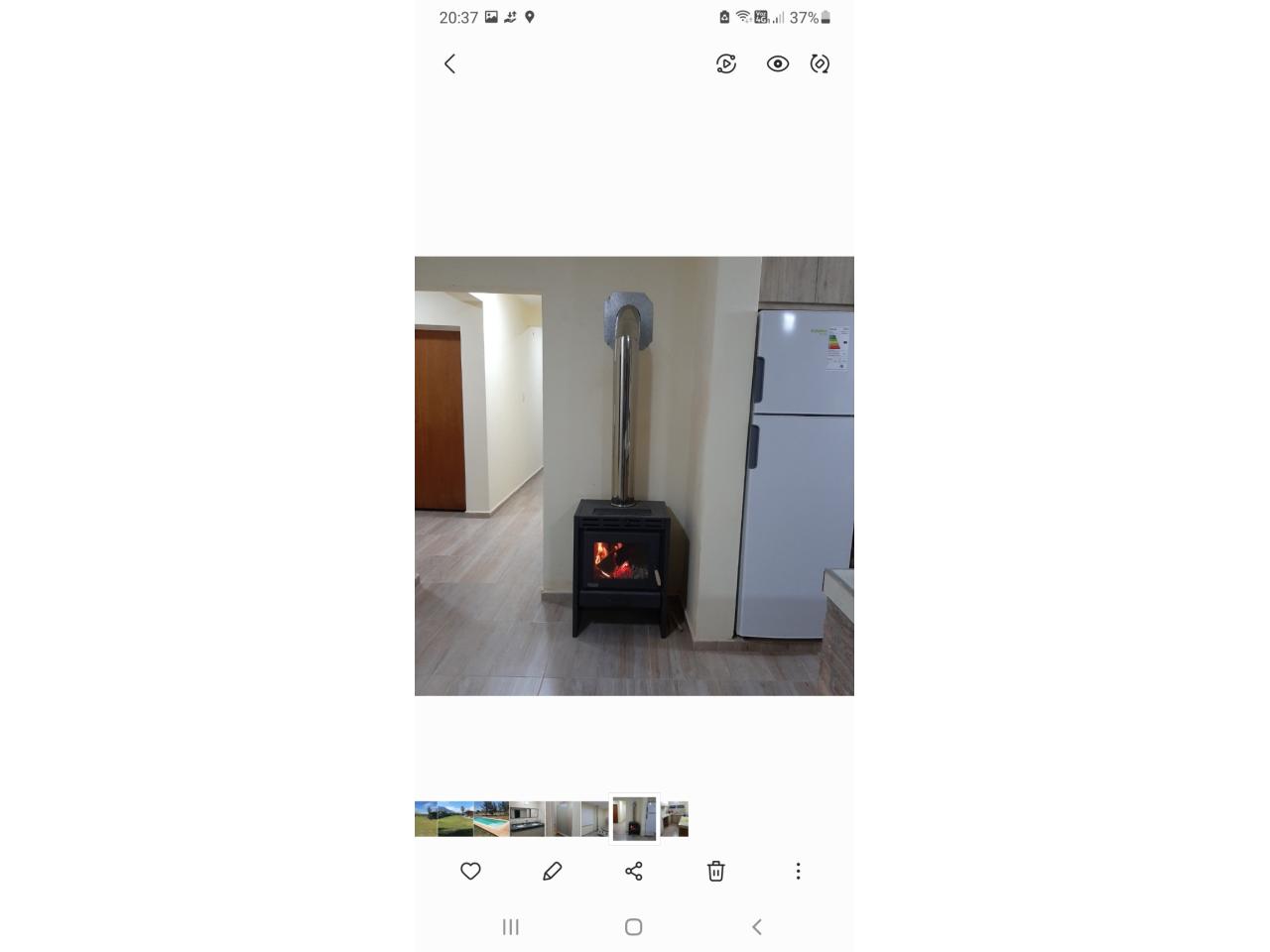Open Bixby Vision eye icon

(x=778, y=64)
